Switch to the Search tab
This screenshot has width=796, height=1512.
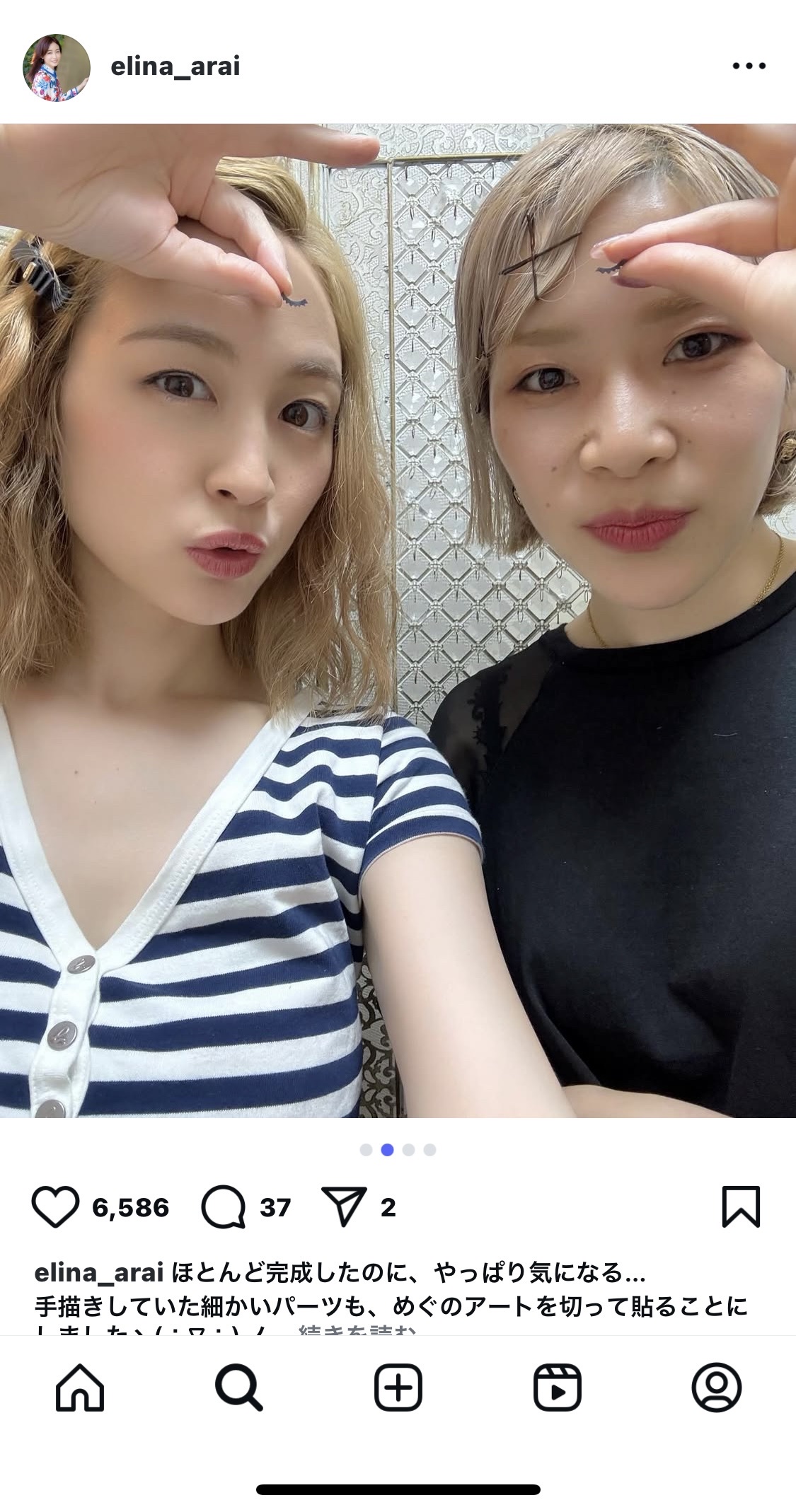[x=239, y=1388]
